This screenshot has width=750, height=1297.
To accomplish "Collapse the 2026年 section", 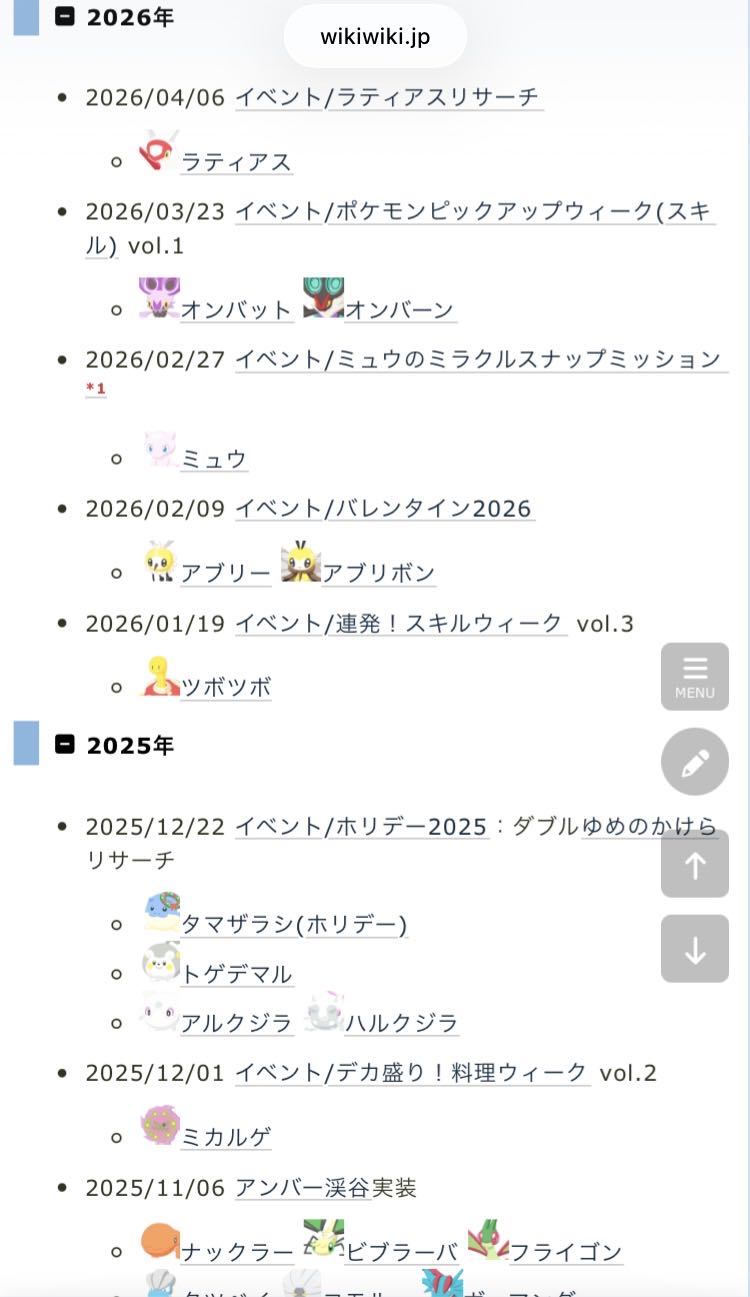I will 65,17.
